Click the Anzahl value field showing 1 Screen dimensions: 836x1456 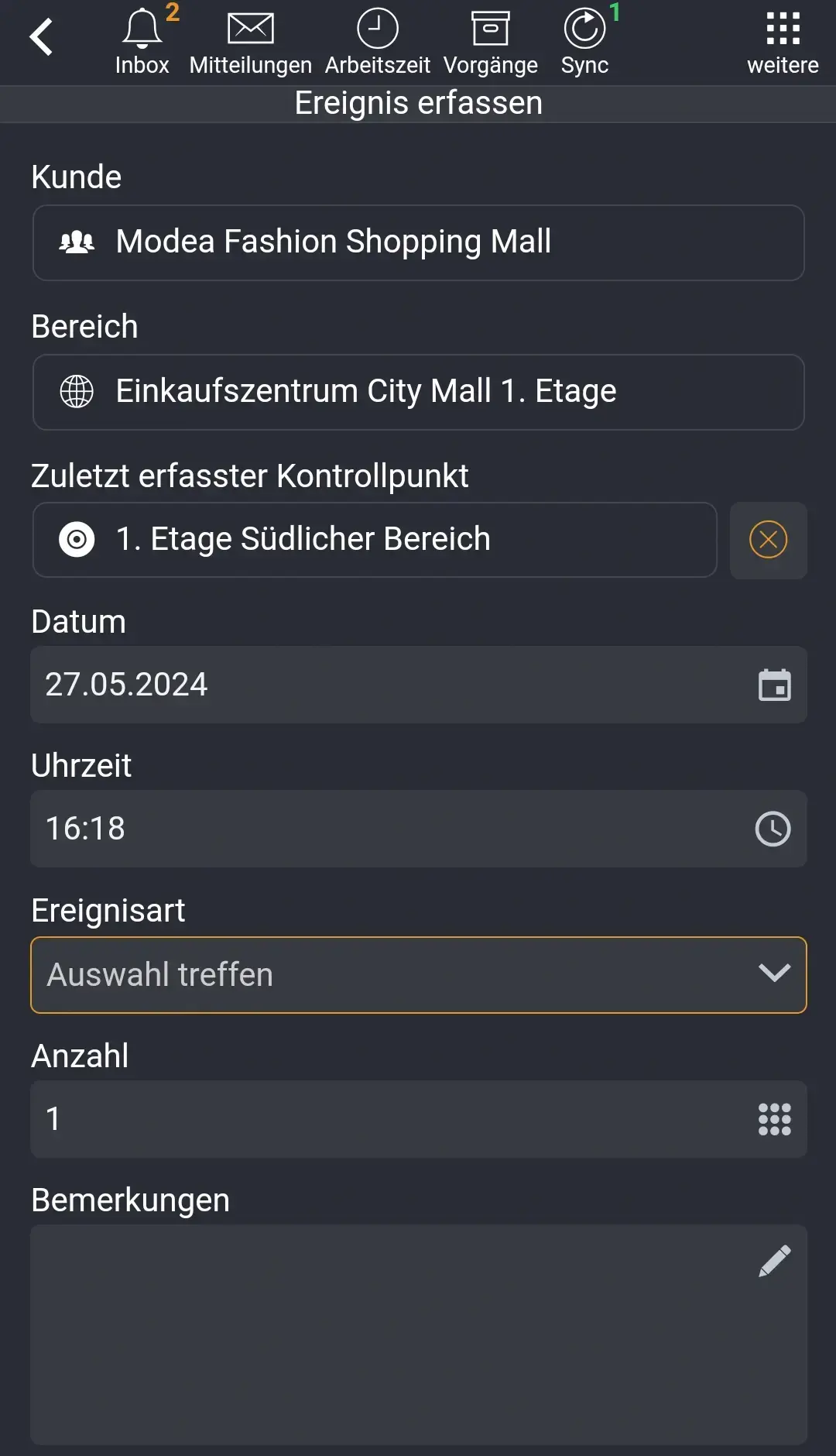point(387,1119)
